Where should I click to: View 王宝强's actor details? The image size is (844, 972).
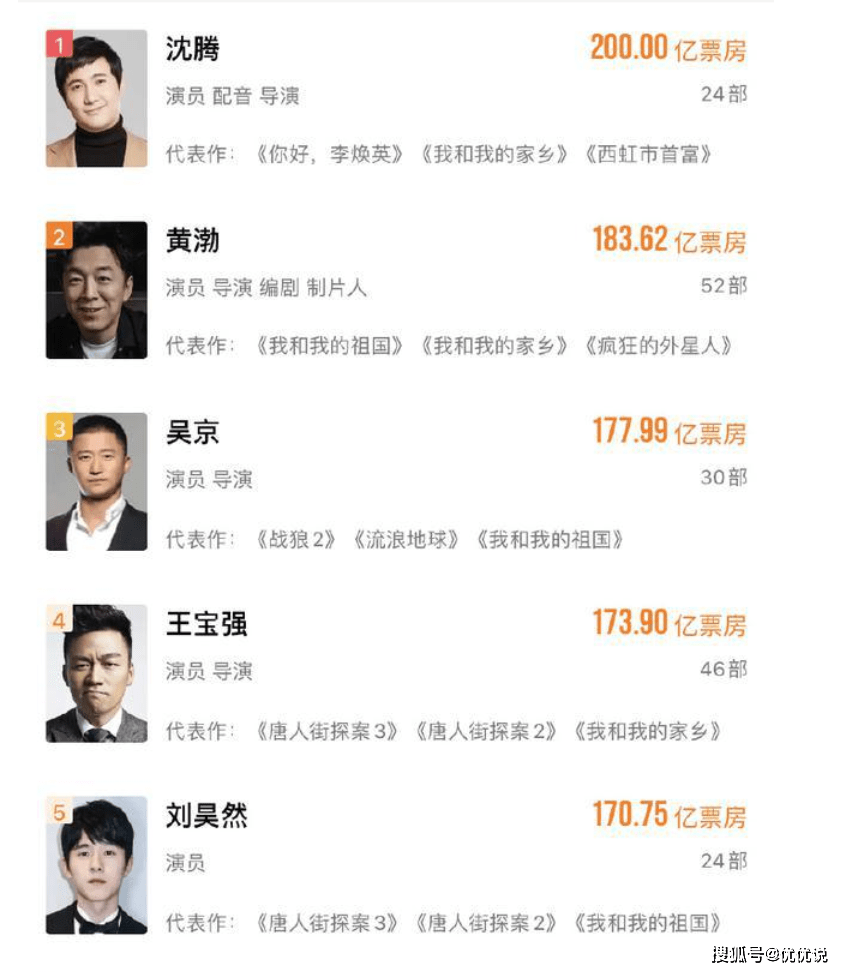coord(206,625)
